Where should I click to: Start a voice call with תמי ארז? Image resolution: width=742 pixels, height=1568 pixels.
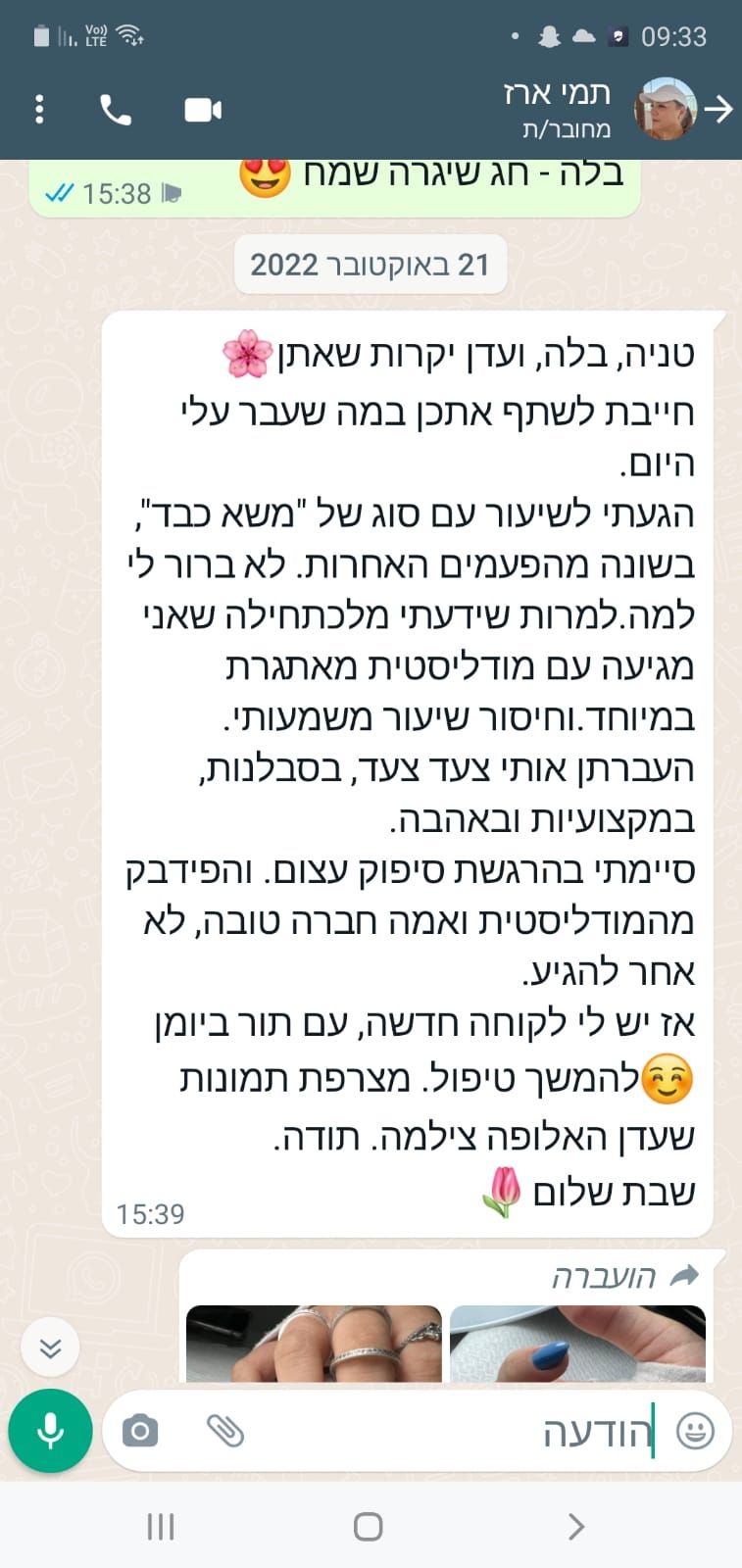point(116,110)
